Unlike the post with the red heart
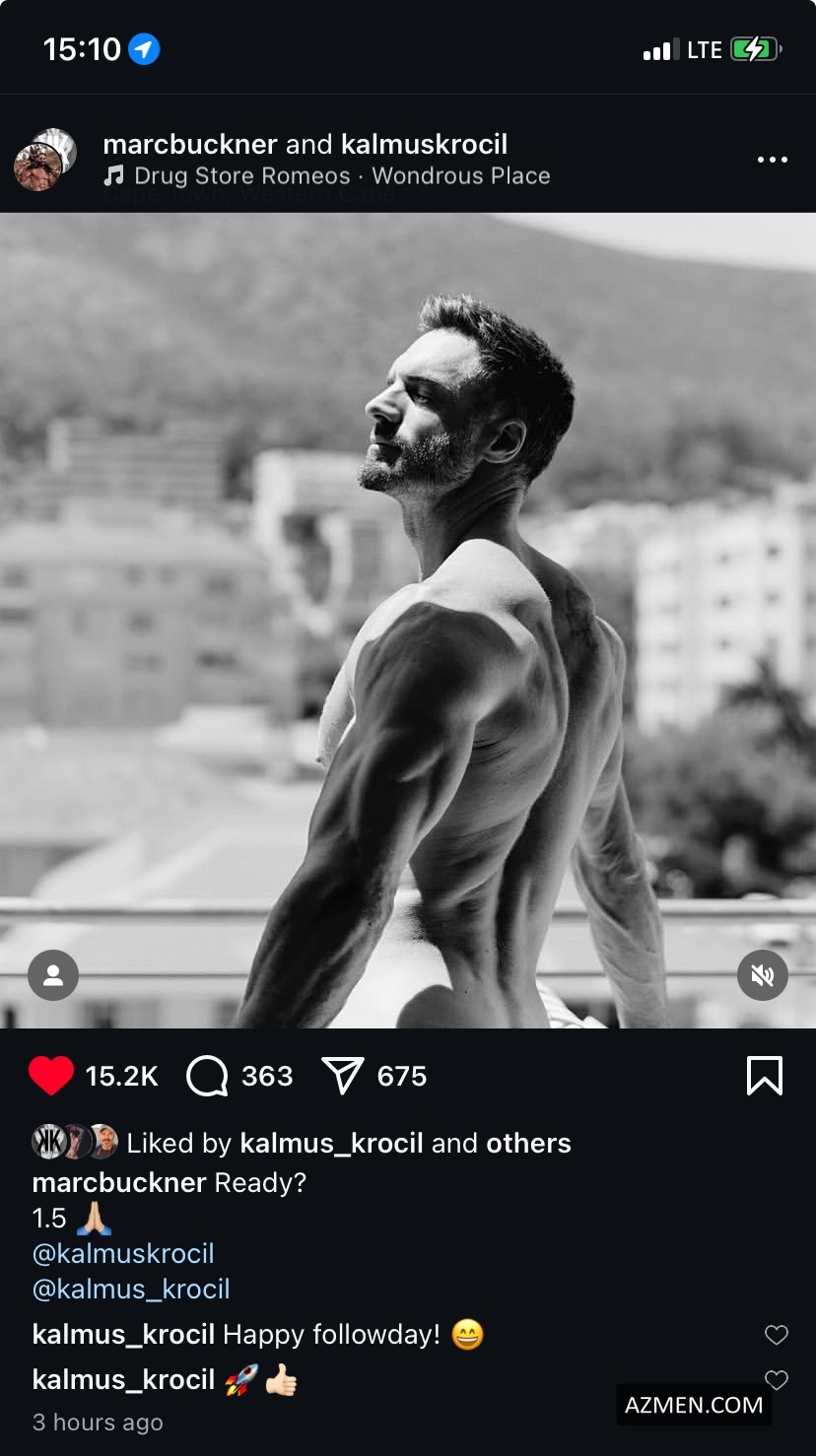 click(51, 1076)
